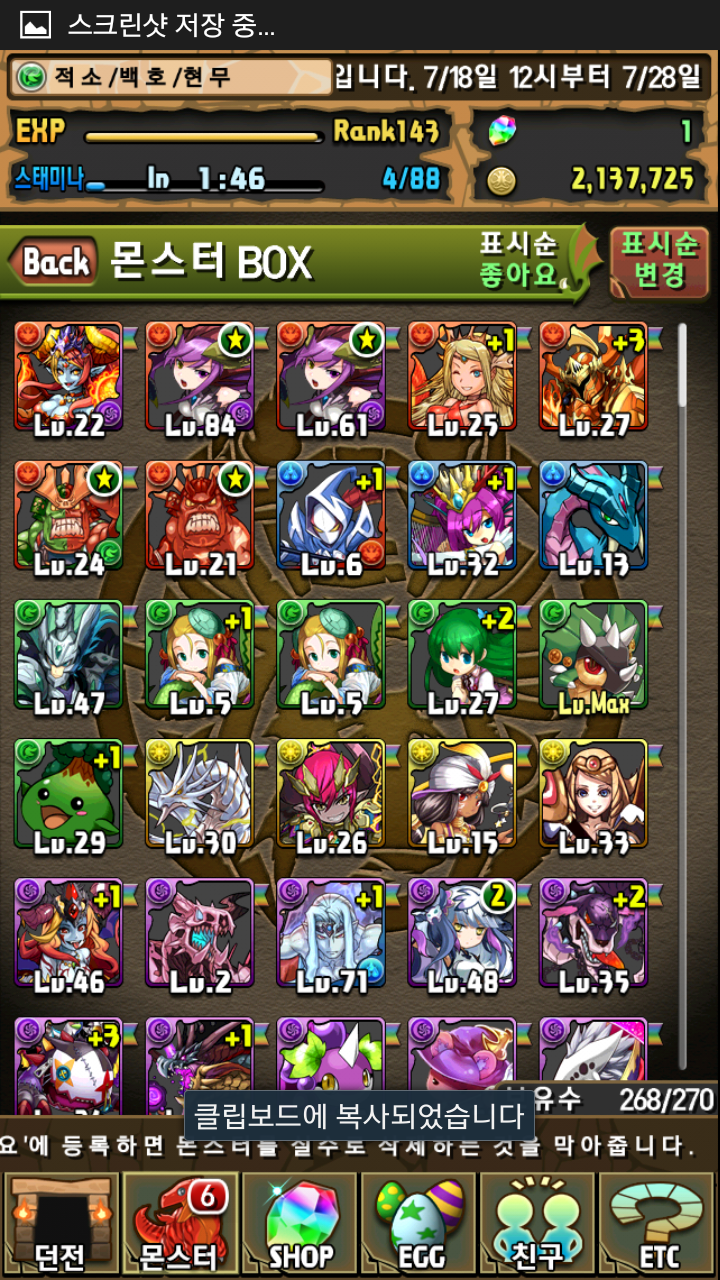Select the Lv.30 white dragon
This screenshot has height=1280, width=720.
tap(199, 795)
